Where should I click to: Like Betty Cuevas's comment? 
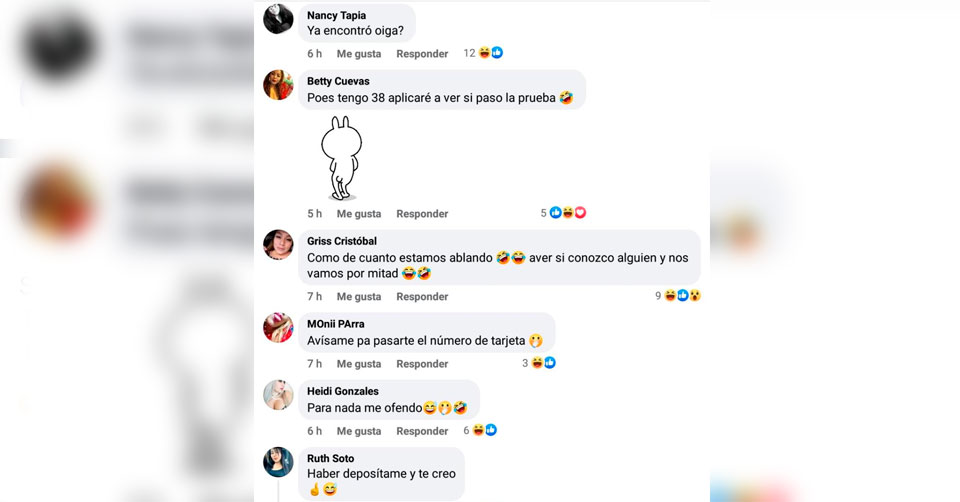point(358,213)
